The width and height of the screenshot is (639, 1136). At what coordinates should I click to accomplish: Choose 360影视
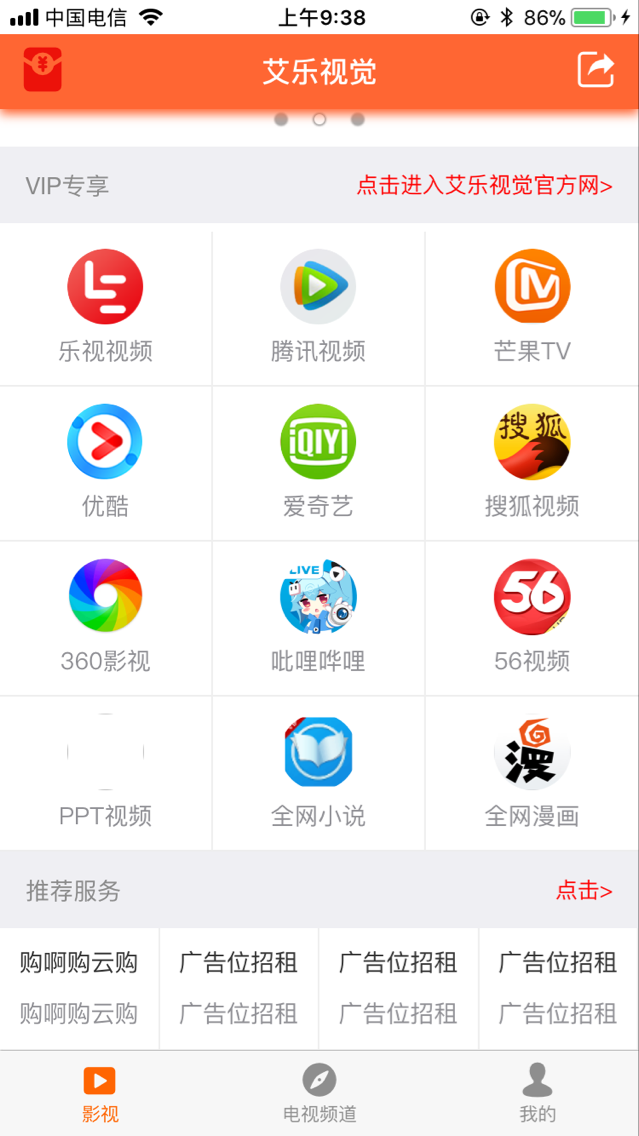pos(105,617)
